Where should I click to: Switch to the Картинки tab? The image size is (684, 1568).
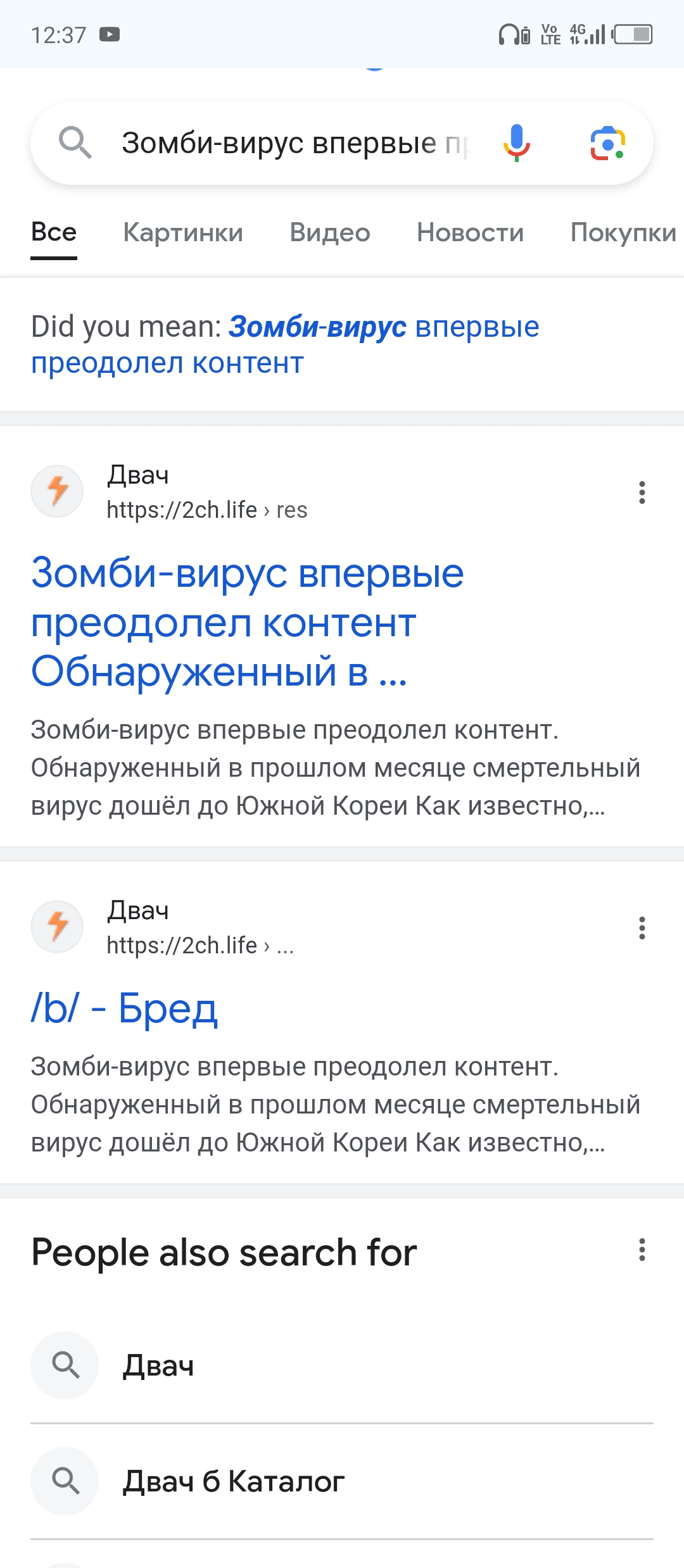pyautogui.click(x=183, y=233)
